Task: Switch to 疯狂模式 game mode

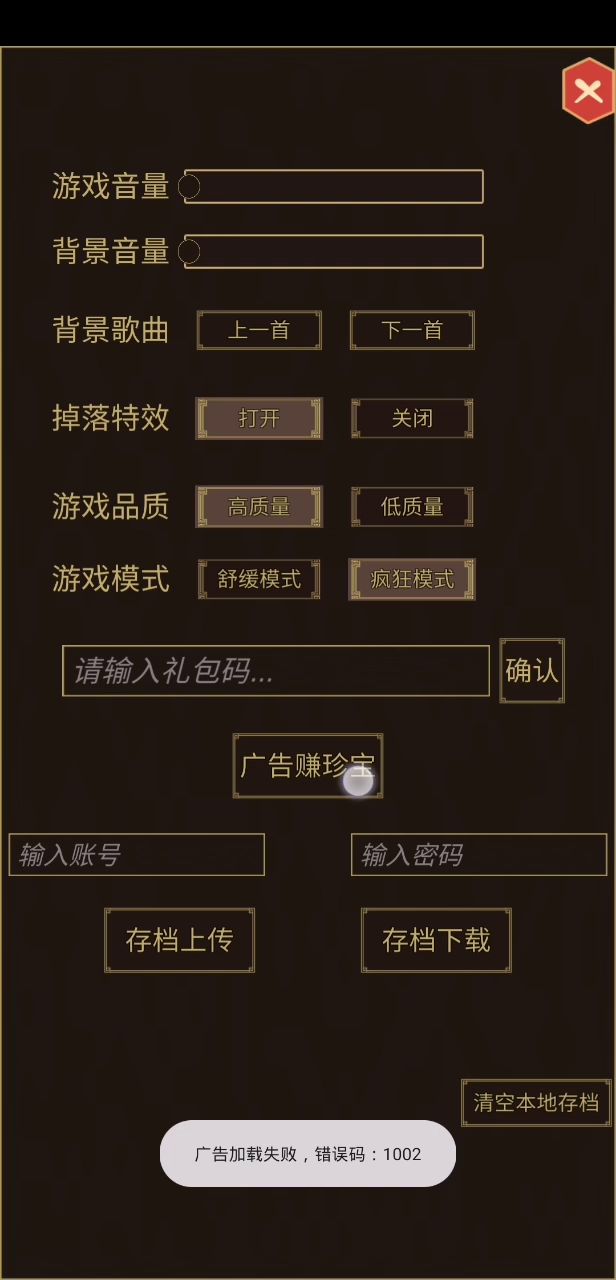Action: click(412, 579)
